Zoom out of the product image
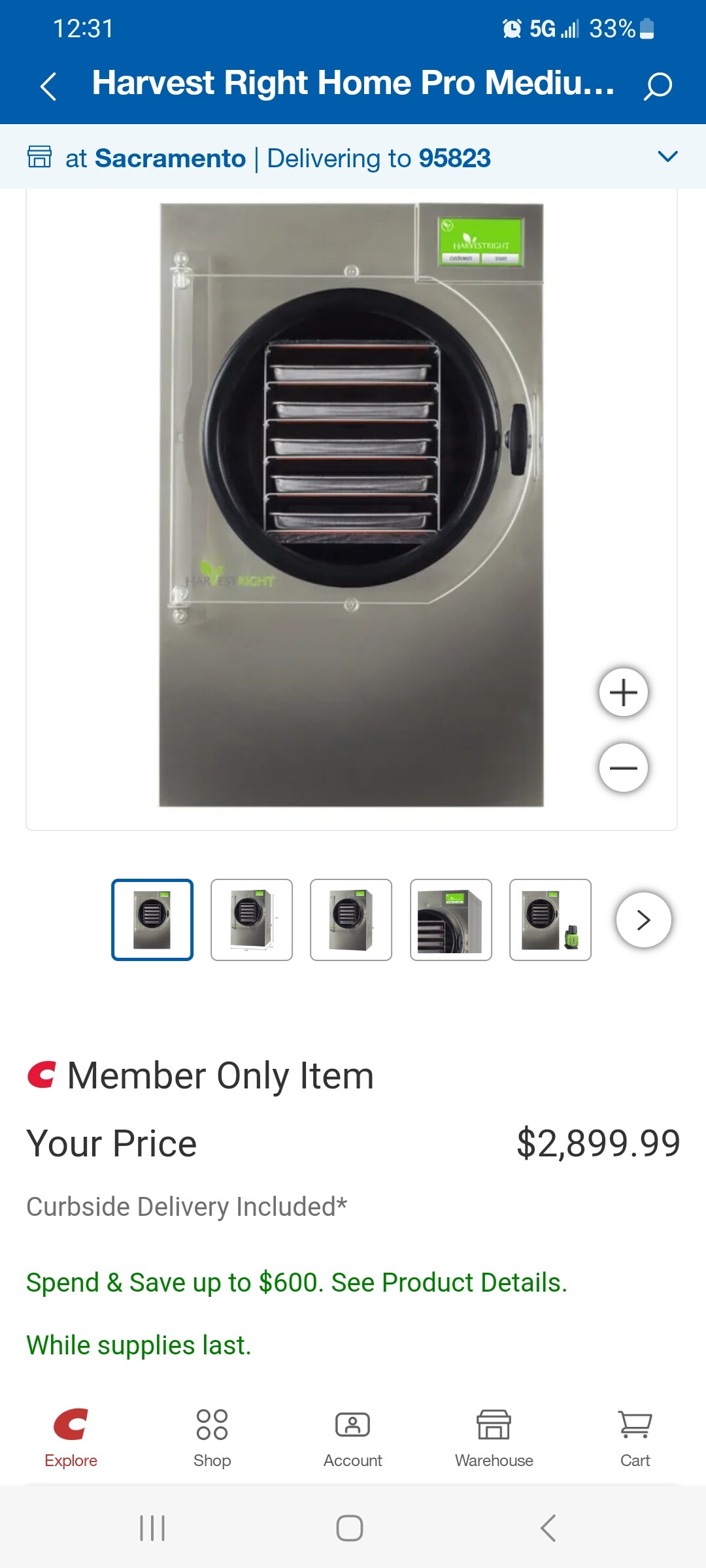The image size is (706, 1568). tap(623, 768)
